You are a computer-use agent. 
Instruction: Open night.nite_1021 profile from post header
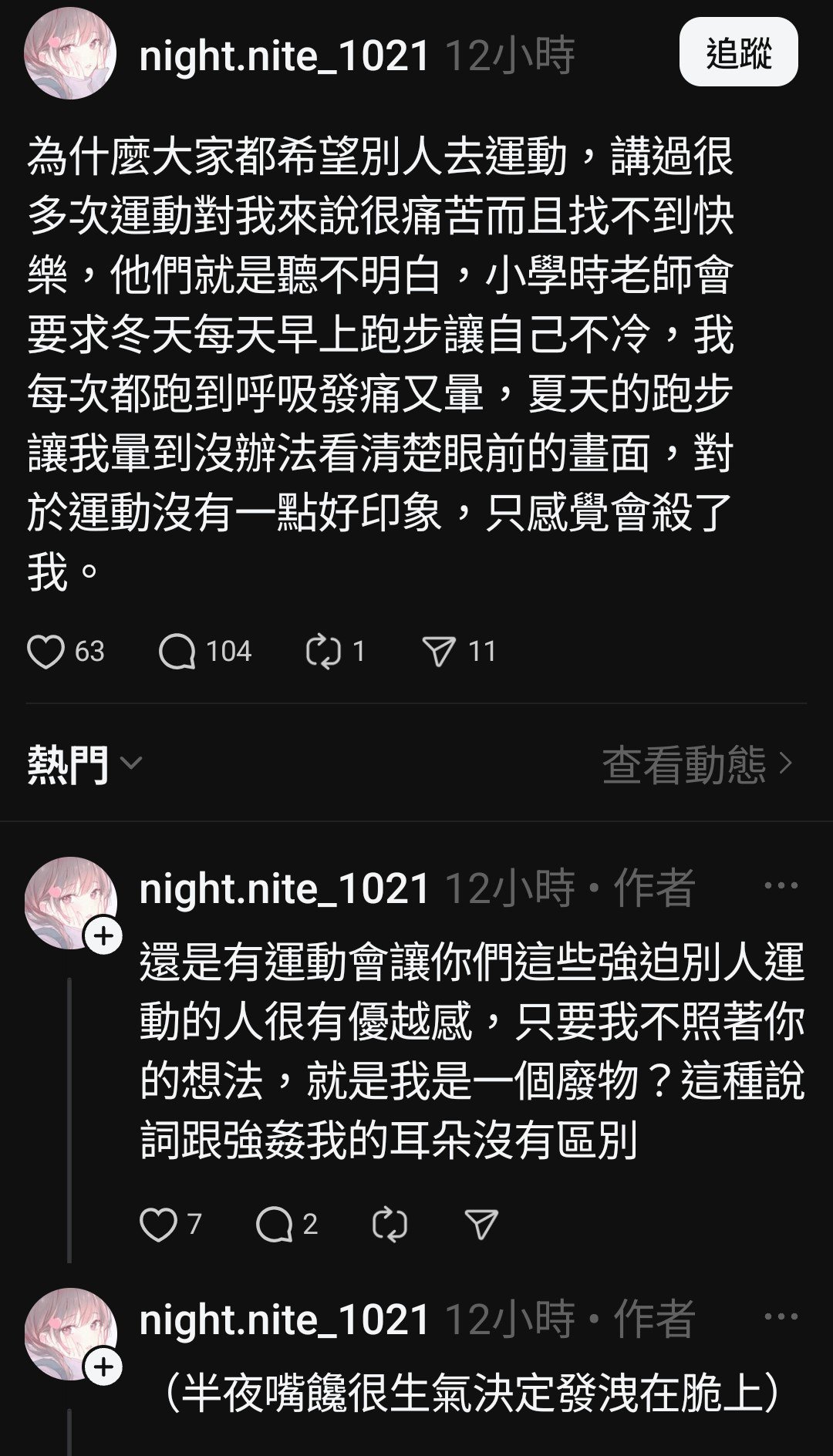click(x=284, y=56)
